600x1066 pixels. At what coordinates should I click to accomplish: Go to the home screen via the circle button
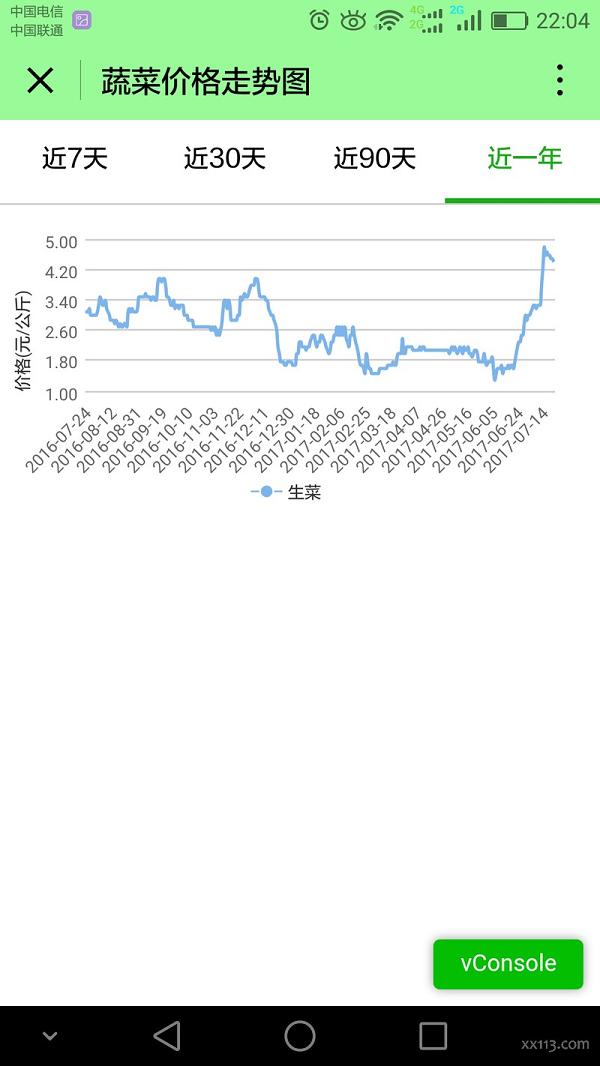[300, 1036]
